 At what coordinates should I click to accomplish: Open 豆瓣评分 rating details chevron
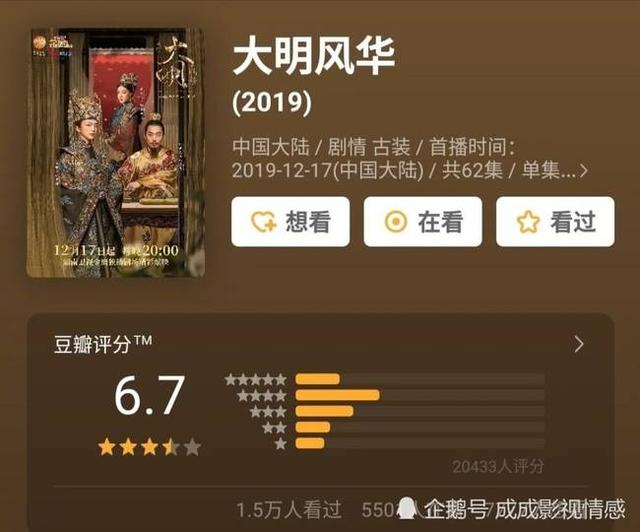click(x=578, y=344)
